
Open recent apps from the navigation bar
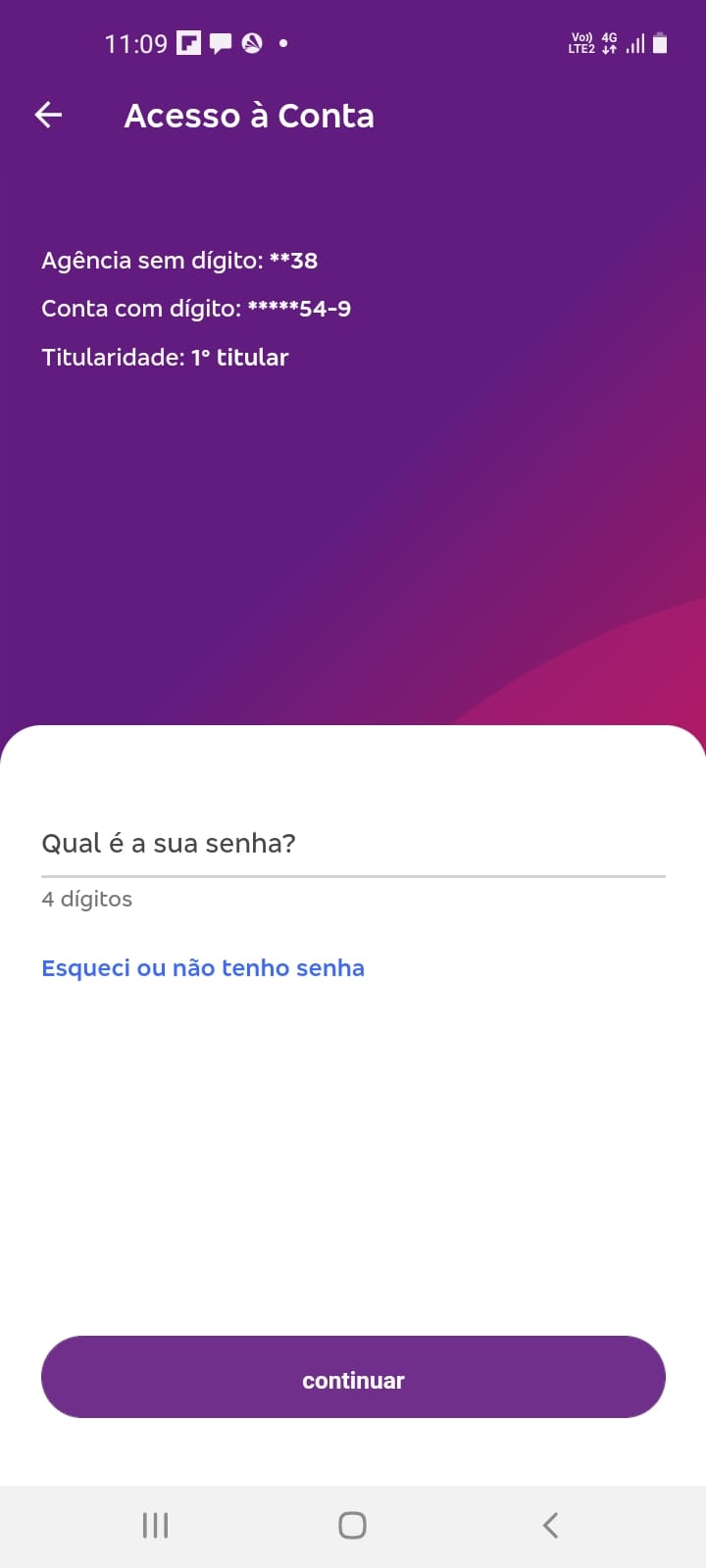(155, 1525)
